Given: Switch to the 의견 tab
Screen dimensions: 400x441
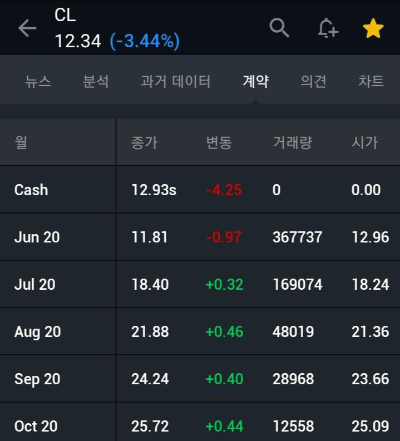Looking at the screenshot, I should (313, 81).
